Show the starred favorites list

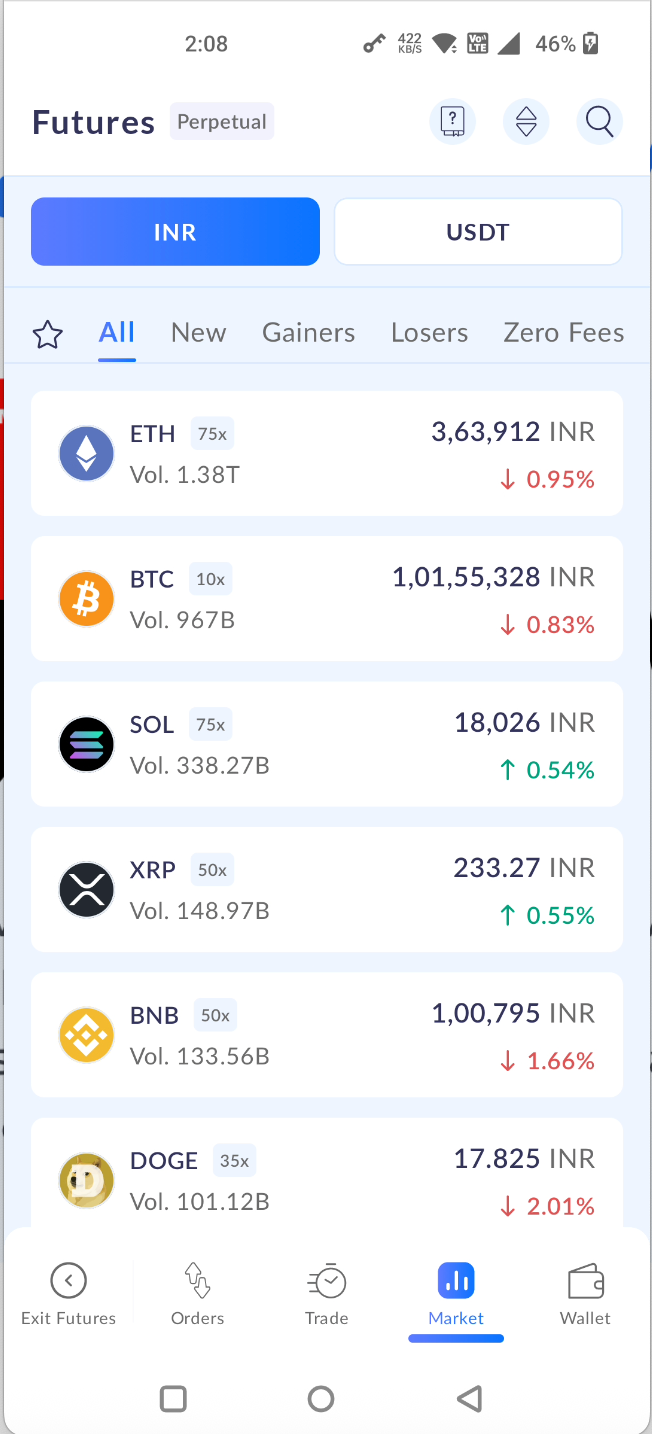tap(48, 334)
